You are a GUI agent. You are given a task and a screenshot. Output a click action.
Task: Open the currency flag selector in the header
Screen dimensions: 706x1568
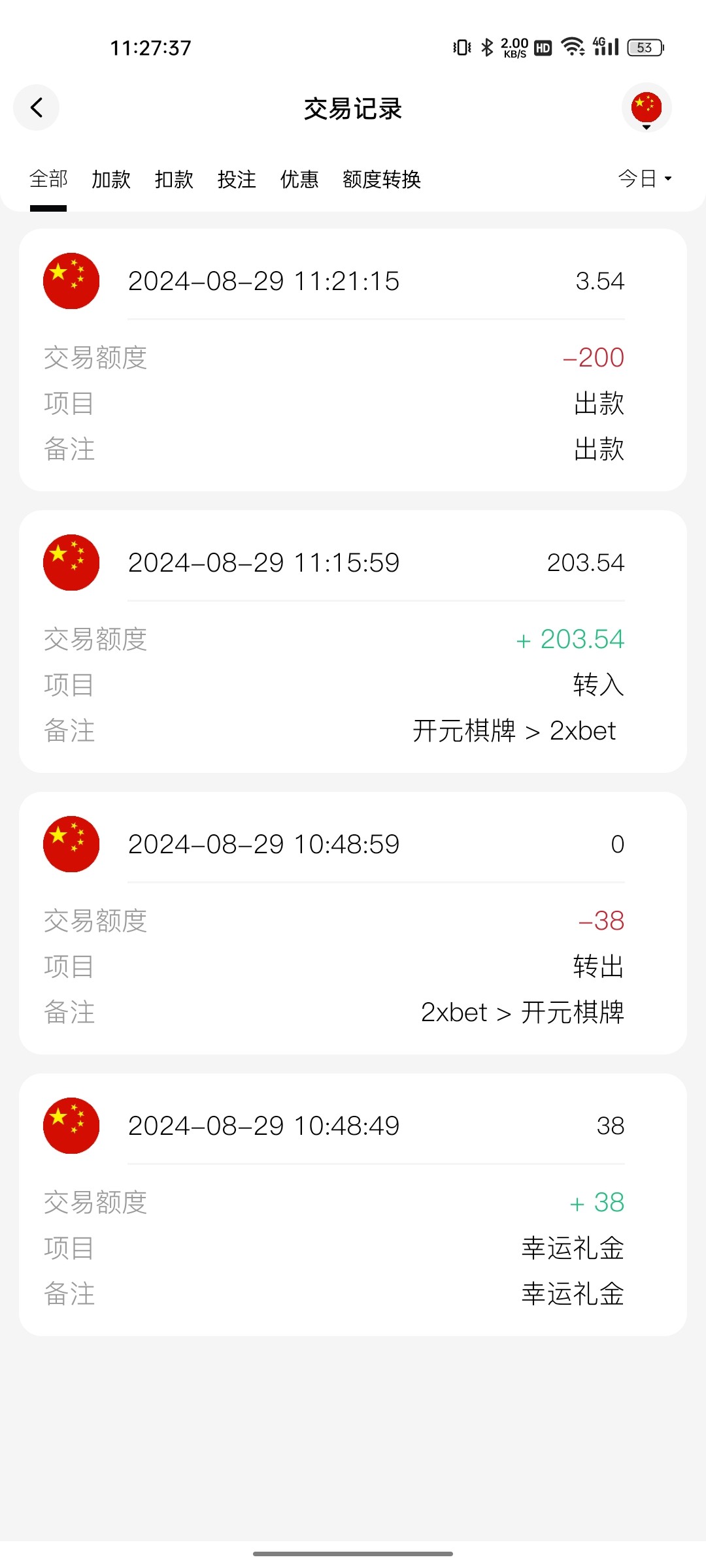point(646,108)
